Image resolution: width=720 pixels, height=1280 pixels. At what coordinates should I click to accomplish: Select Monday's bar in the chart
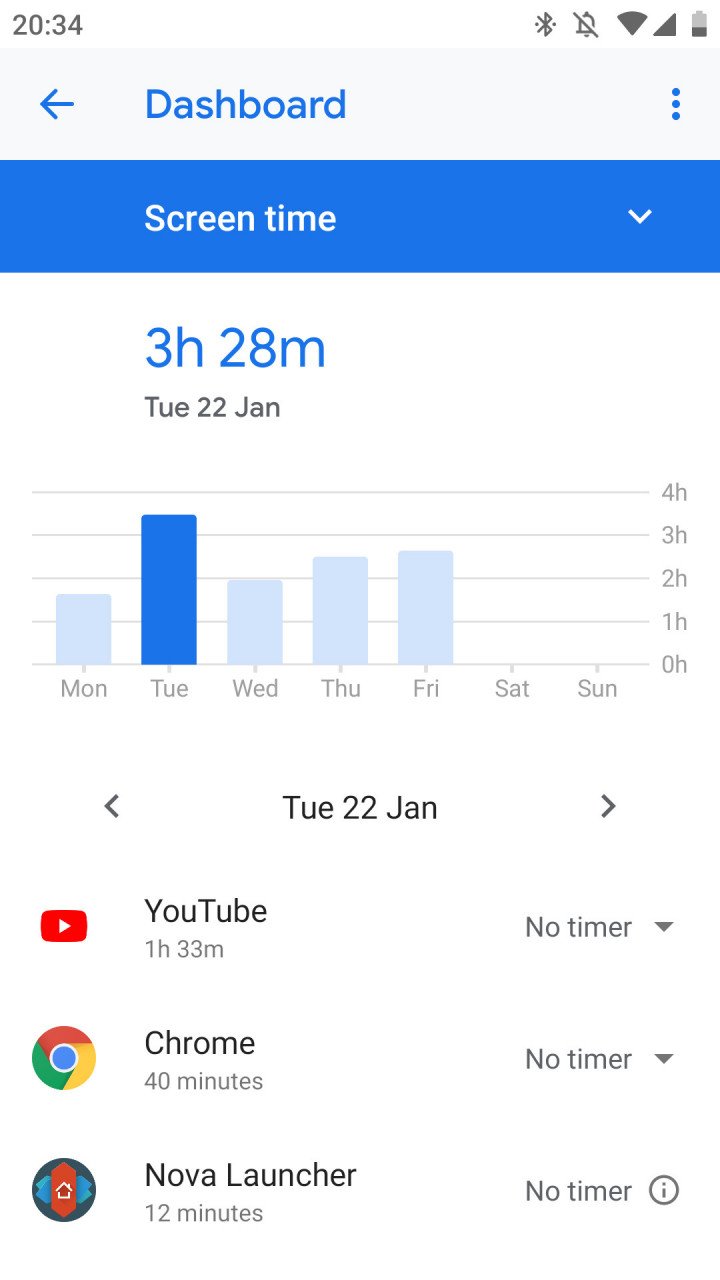pos(84,629)
